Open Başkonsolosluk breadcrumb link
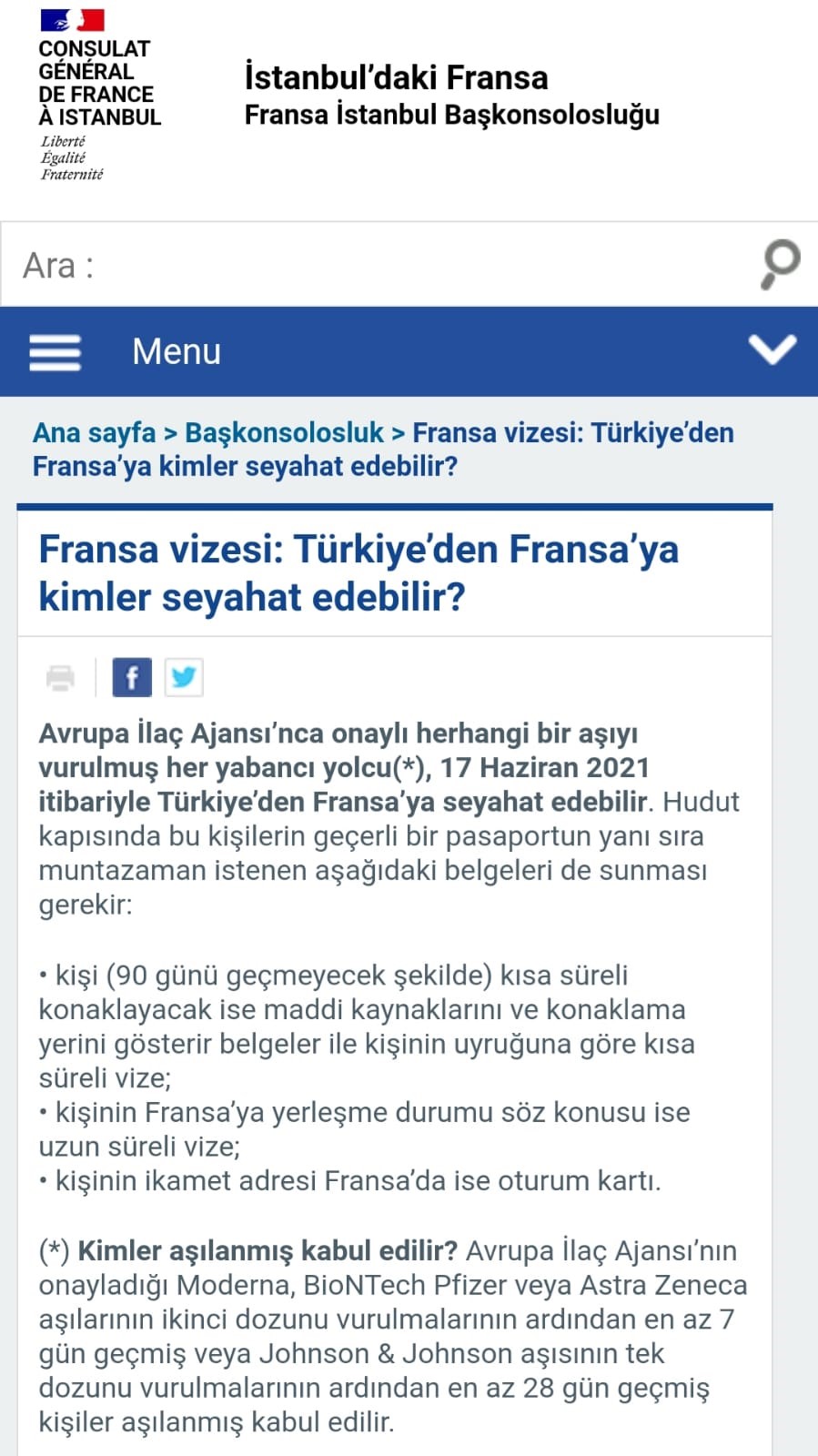This screenshot has height=1456, width=818. click(x=284, y=433)
